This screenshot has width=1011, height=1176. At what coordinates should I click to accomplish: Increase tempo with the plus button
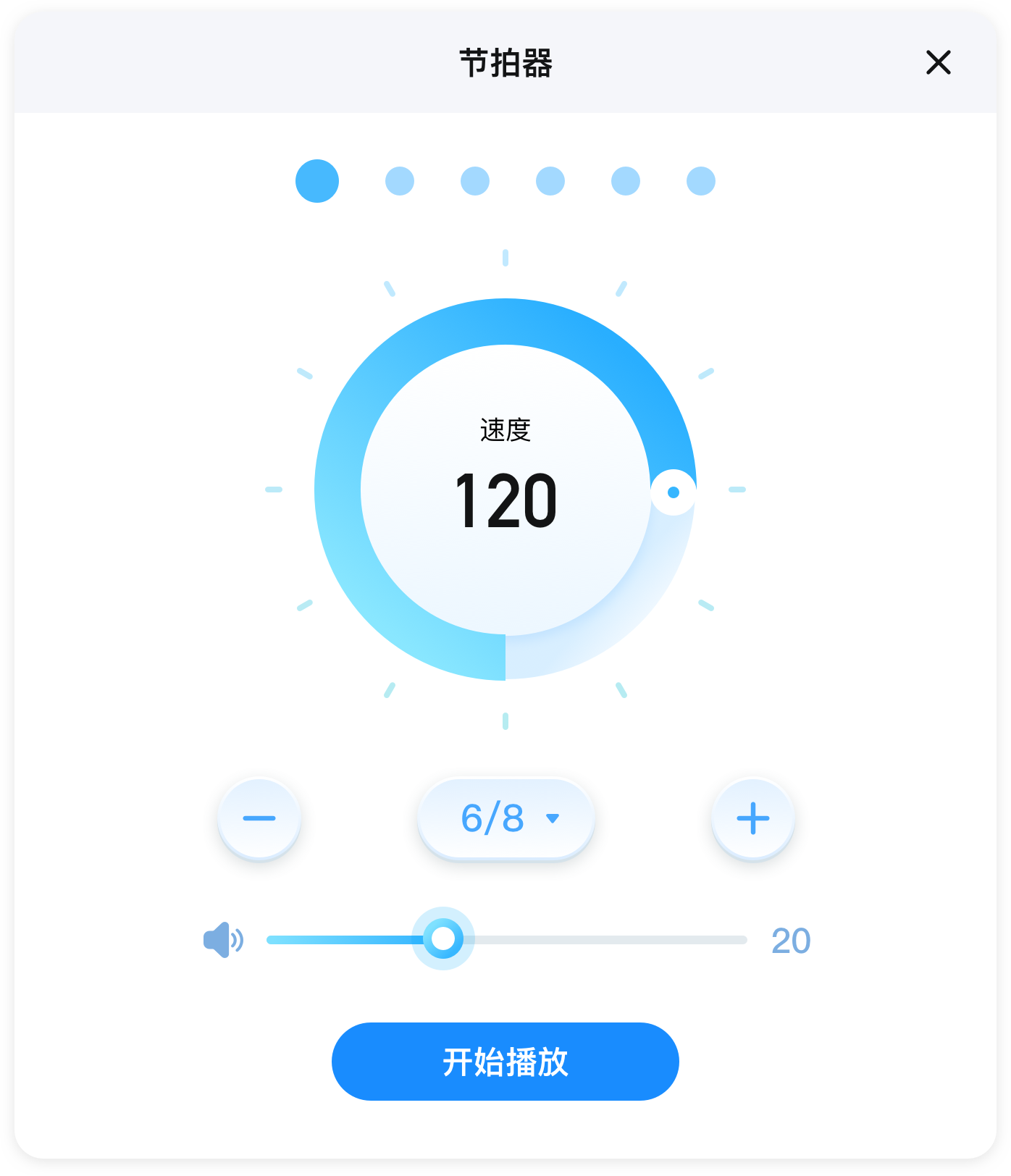(752, 818)
